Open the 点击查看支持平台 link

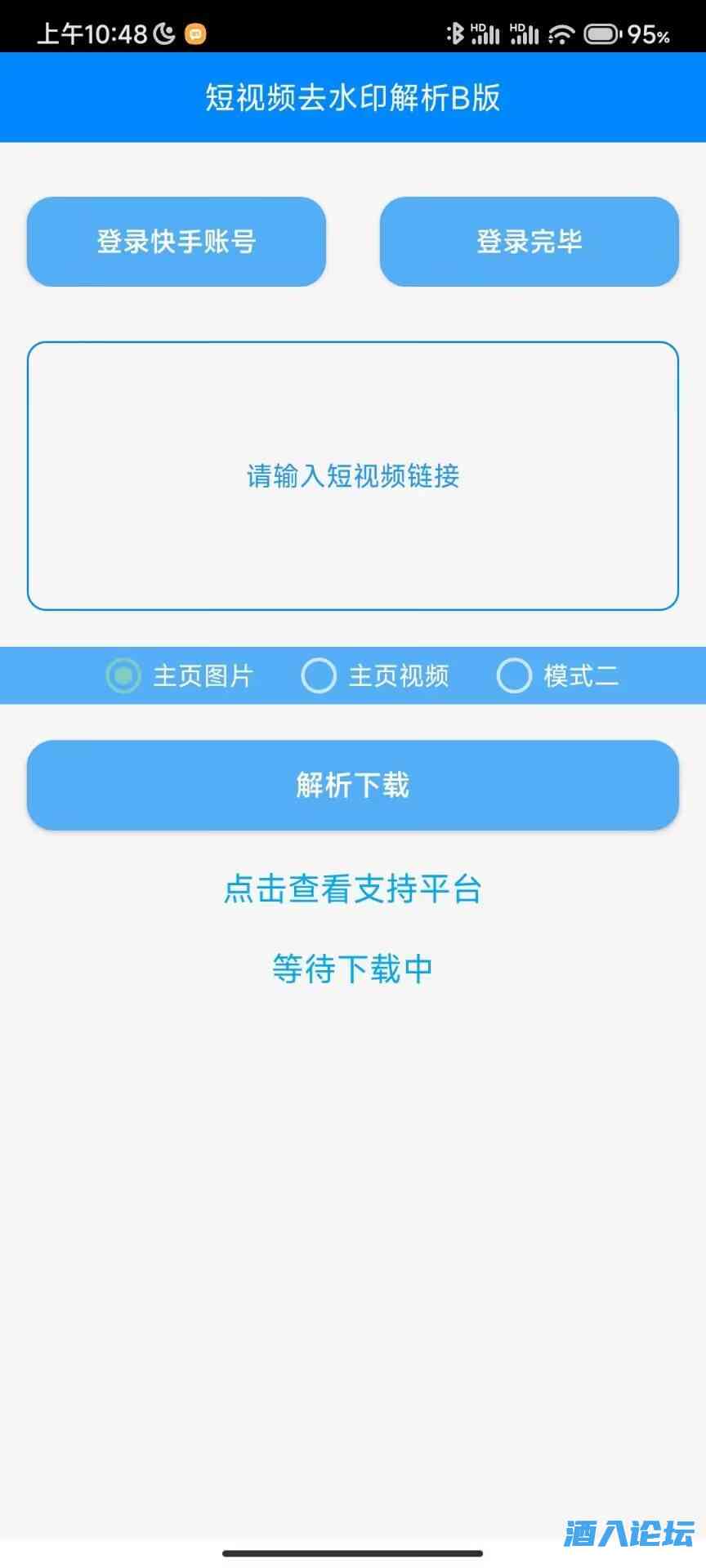click(x=353, y=889)
